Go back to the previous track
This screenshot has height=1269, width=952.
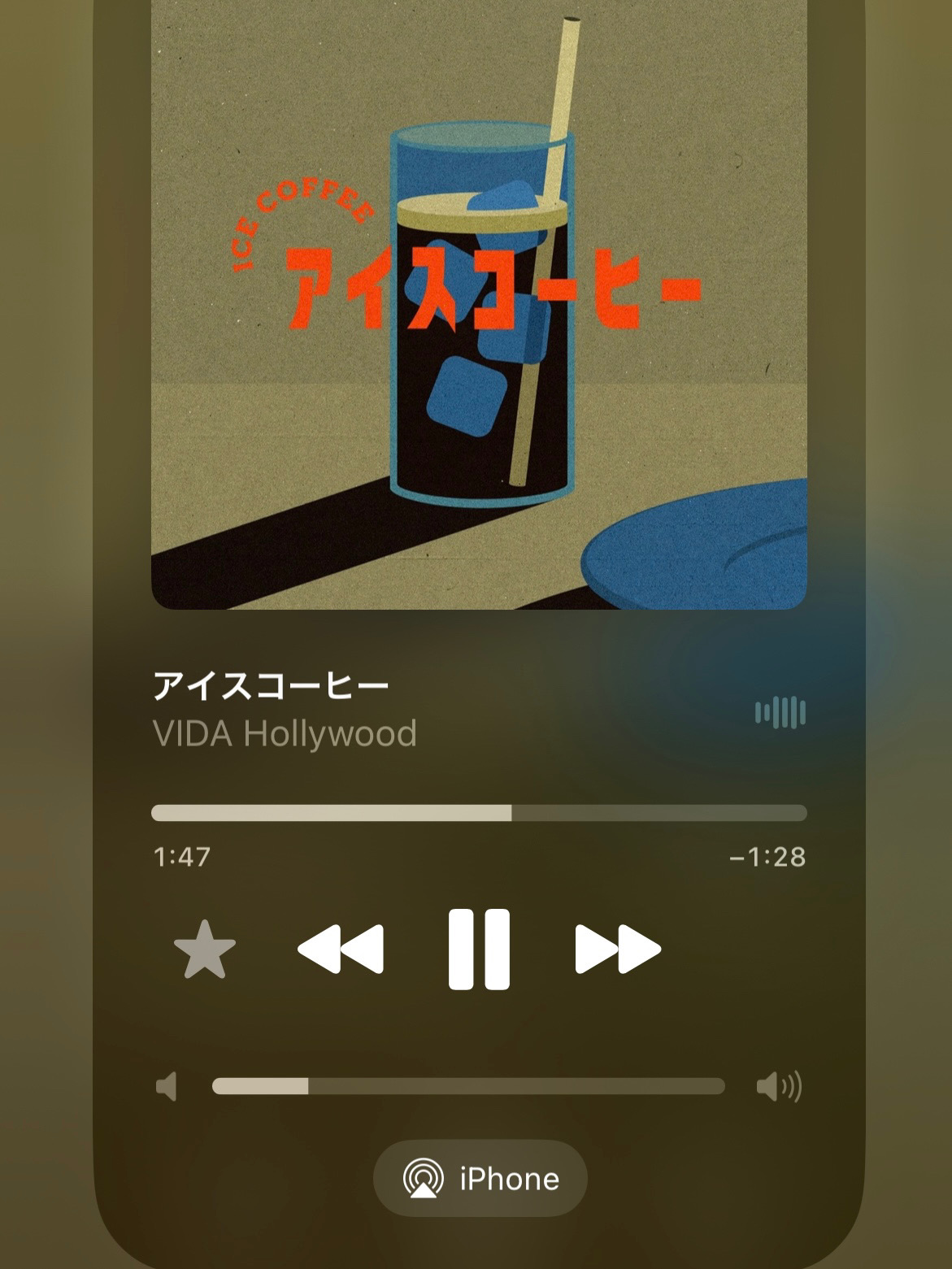(341, 949)
